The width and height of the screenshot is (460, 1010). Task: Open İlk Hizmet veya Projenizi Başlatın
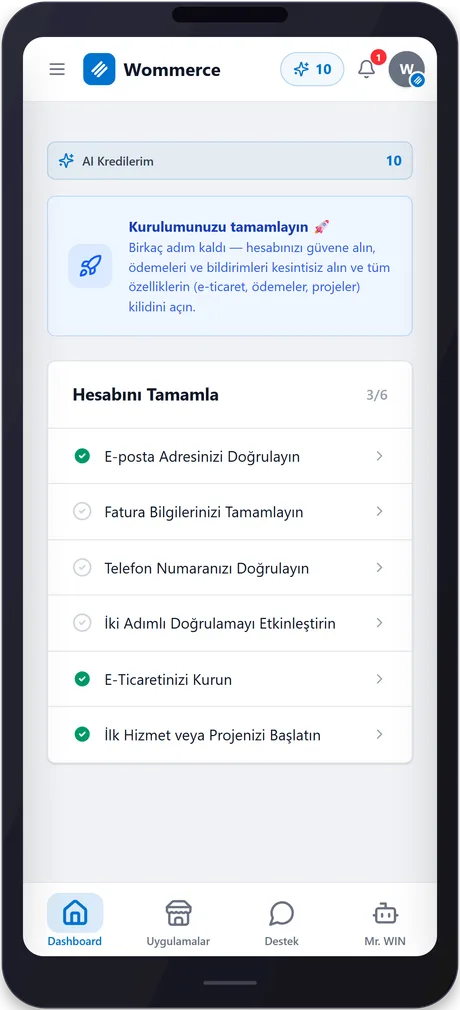click(230, 735)
